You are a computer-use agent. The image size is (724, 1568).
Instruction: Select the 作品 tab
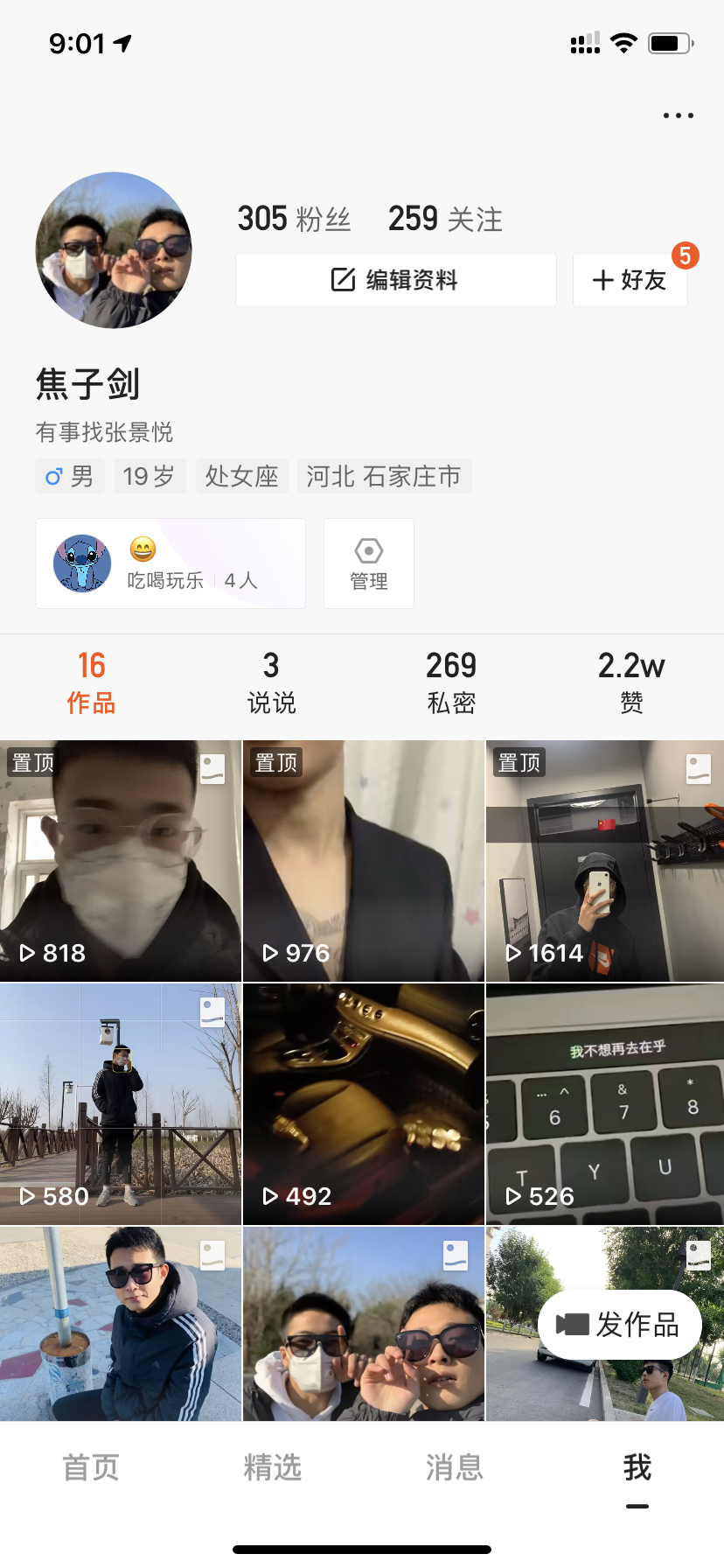click(91, 683)
